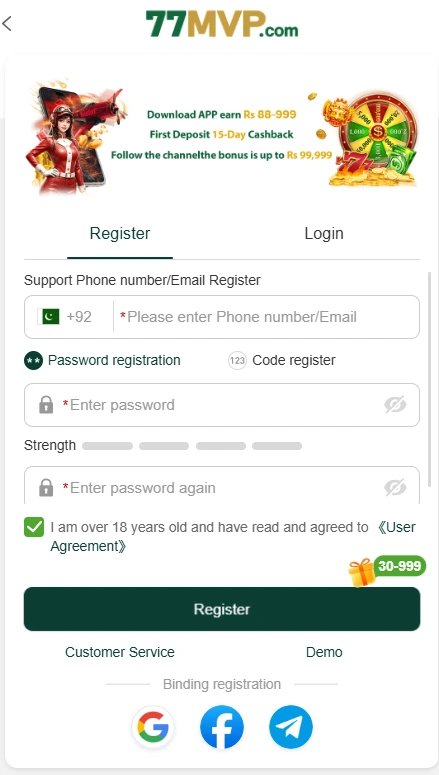Register with Google account
The image size is (439, 775).
coord(153,727)
